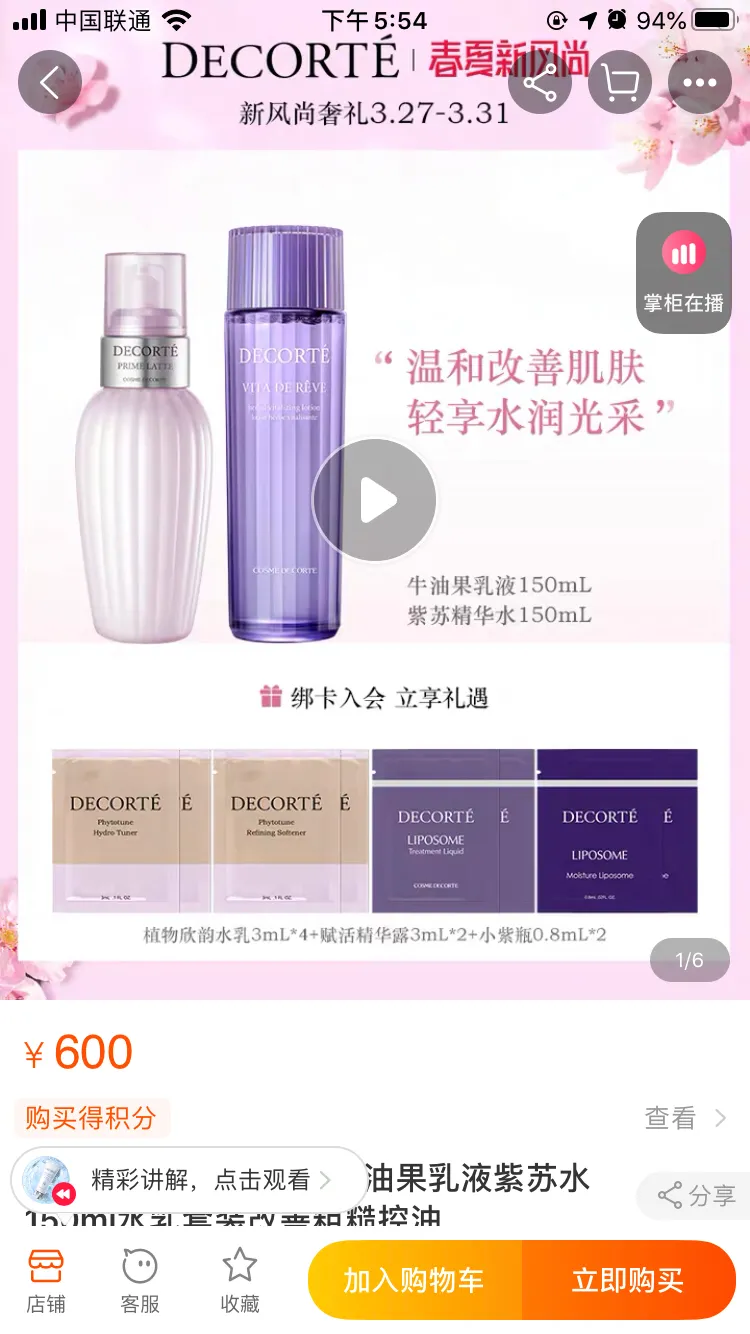Share this product via top share icon

tap(540, 82)
